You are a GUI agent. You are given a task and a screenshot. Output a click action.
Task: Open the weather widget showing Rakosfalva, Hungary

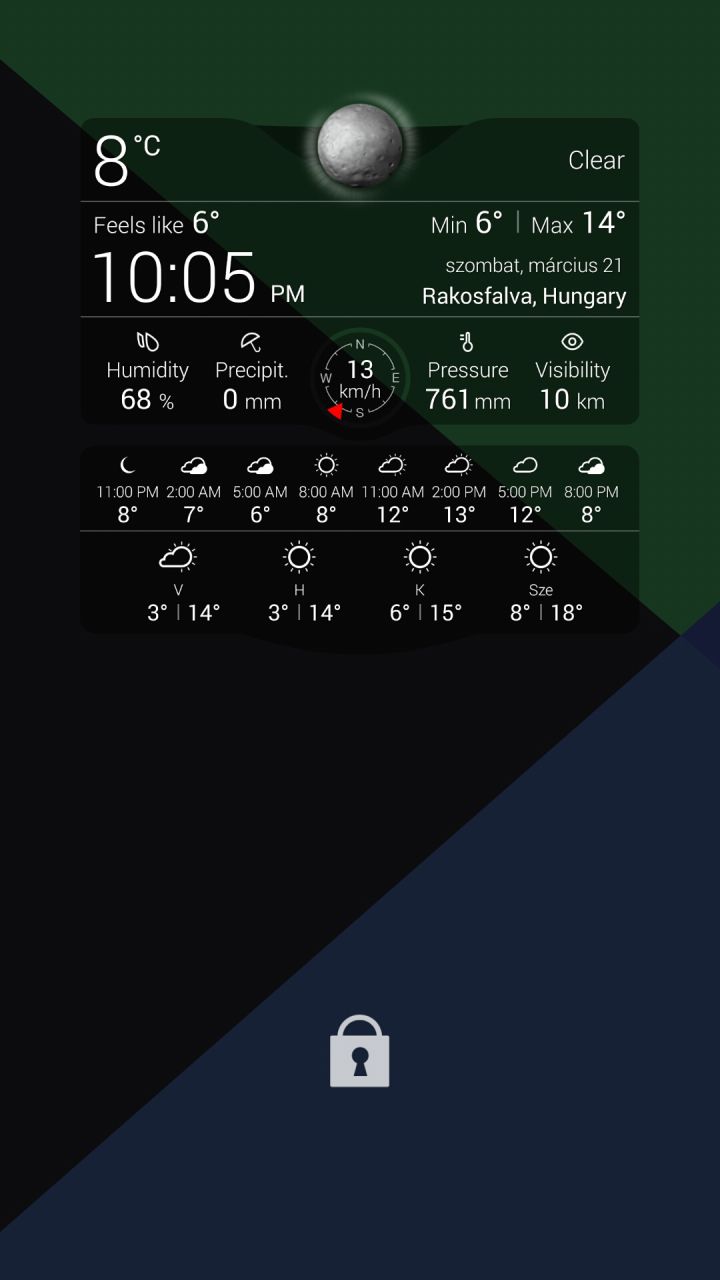point(360,270)
